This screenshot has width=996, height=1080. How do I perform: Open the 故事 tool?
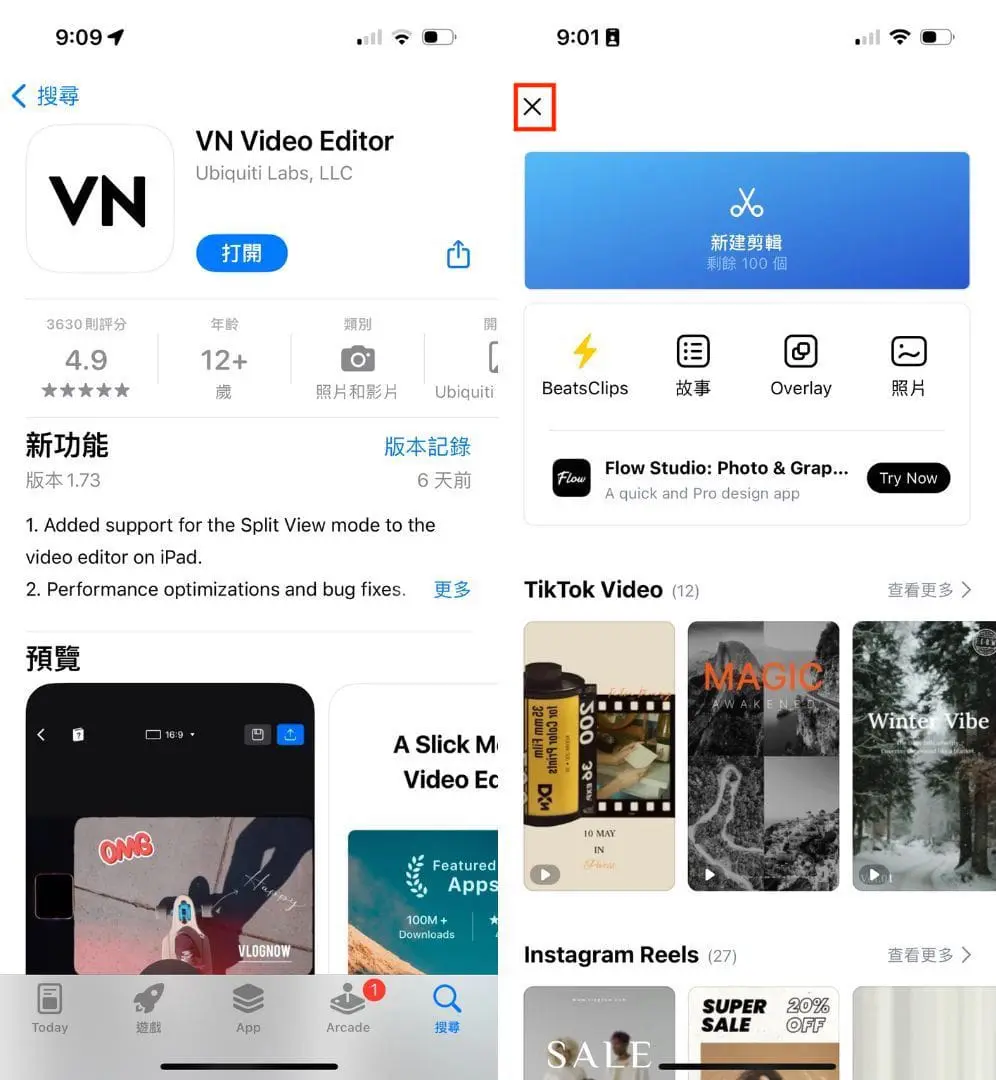tap(692, 365)
